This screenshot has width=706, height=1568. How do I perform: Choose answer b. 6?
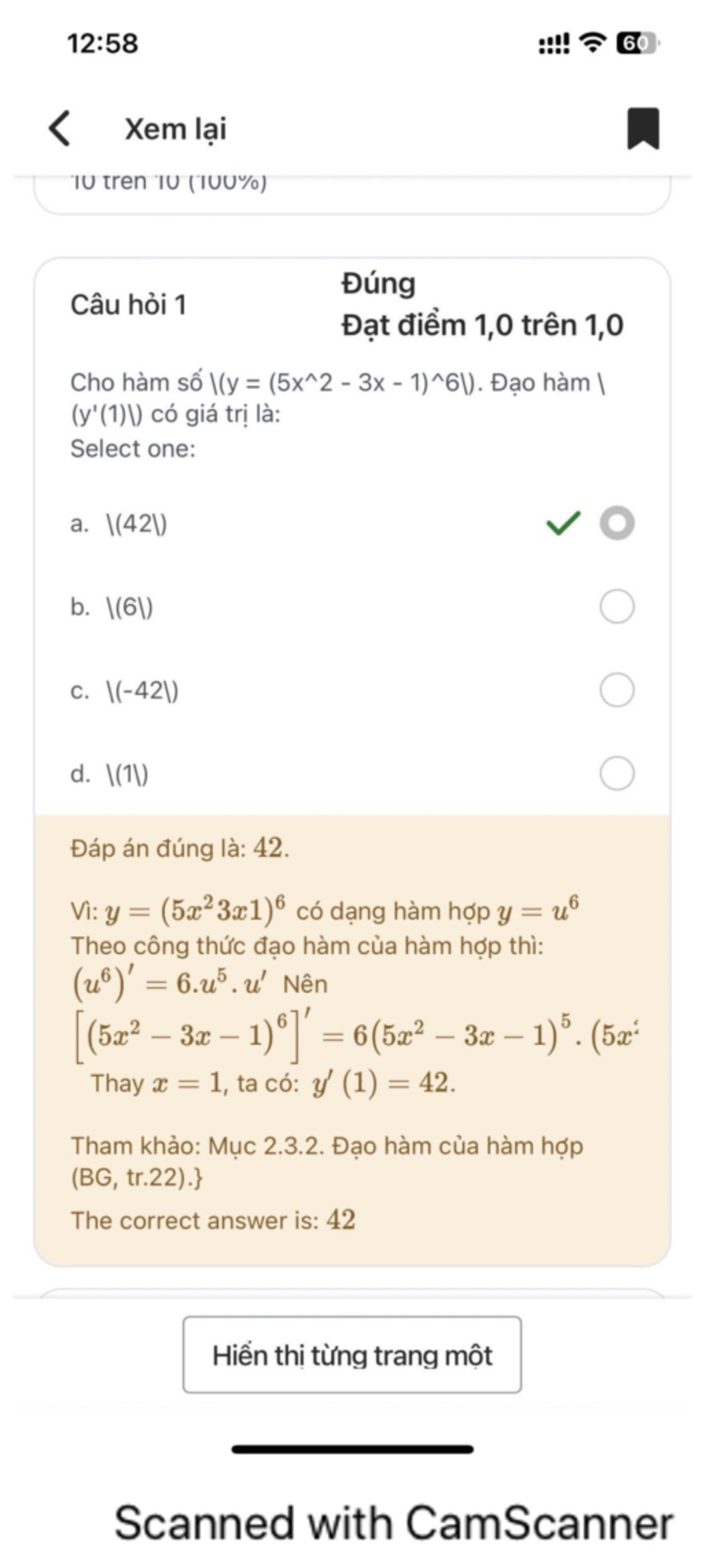pyautogui.click(x=617, y=607)
